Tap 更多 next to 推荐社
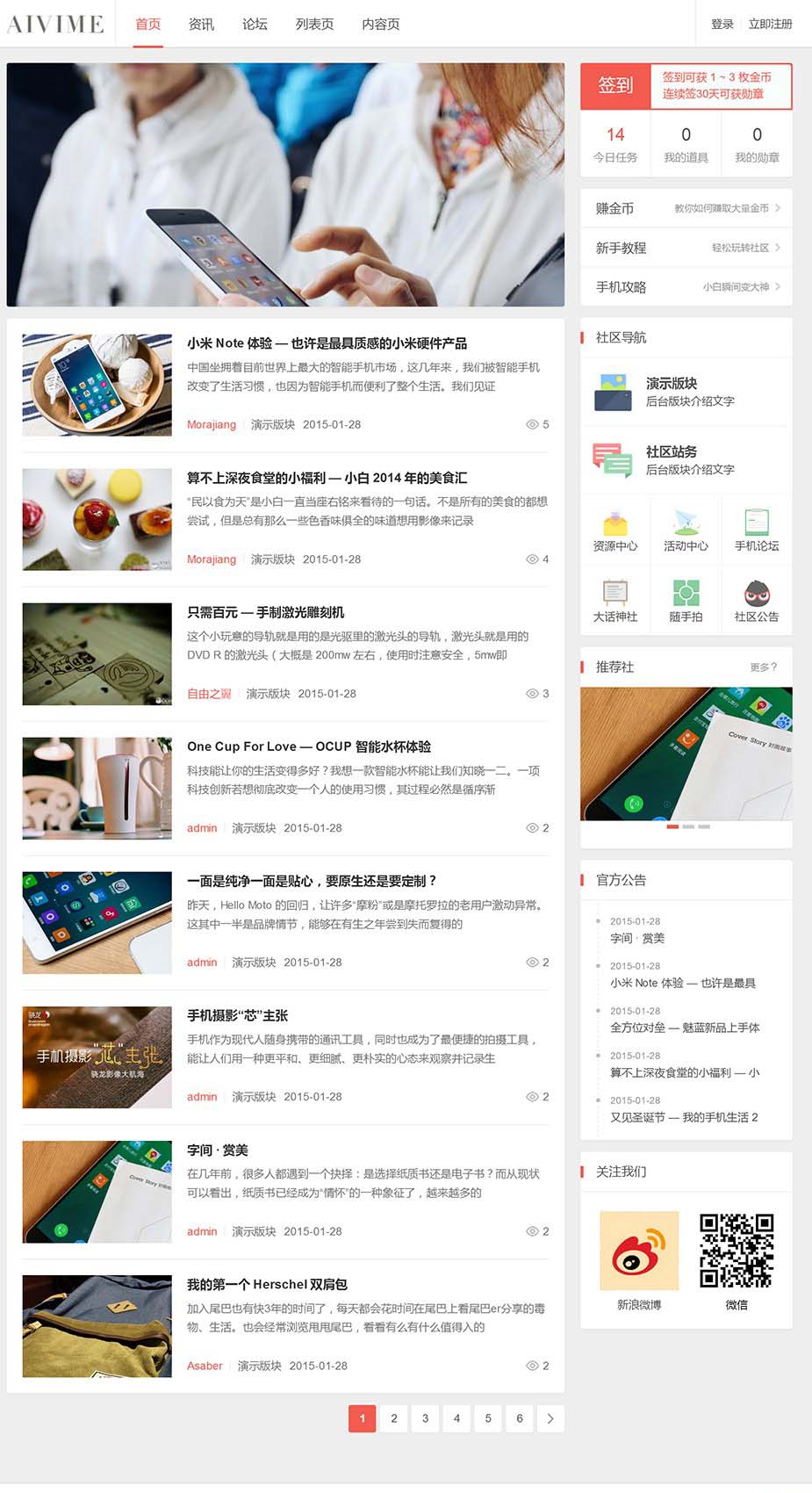Screen dimensions: 812x1493 [x=763, y=667]
